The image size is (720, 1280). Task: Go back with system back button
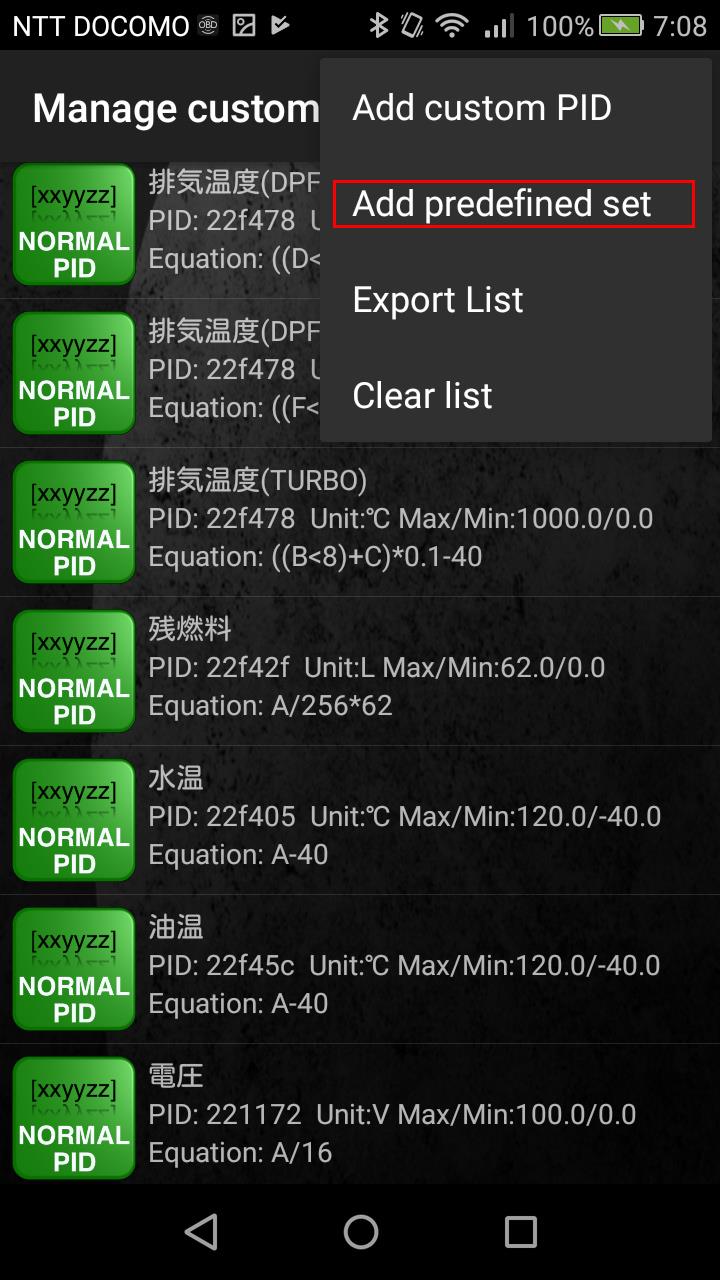click(x=202, y=1232)
